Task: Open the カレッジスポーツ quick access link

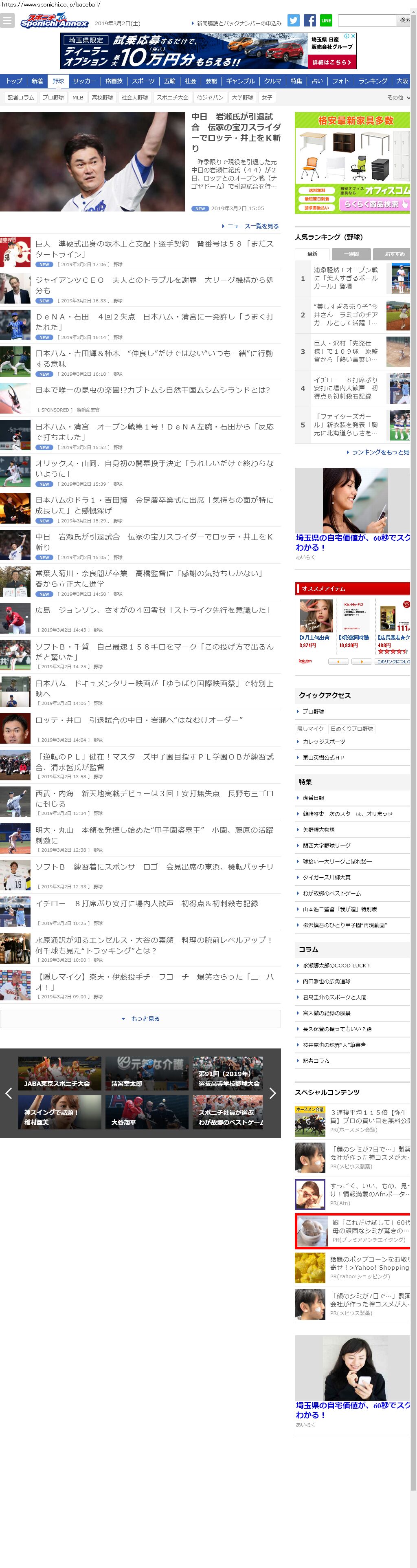Action: [324, 741]
